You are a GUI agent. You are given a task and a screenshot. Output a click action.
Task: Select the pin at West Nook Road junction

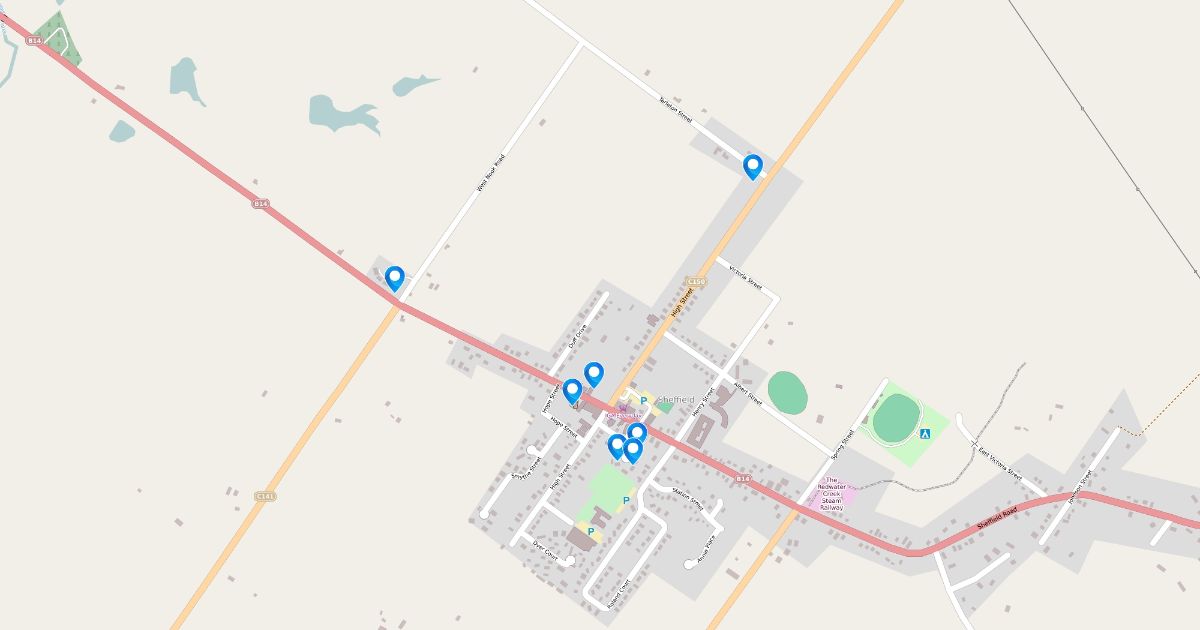click(x=395, y=278)
